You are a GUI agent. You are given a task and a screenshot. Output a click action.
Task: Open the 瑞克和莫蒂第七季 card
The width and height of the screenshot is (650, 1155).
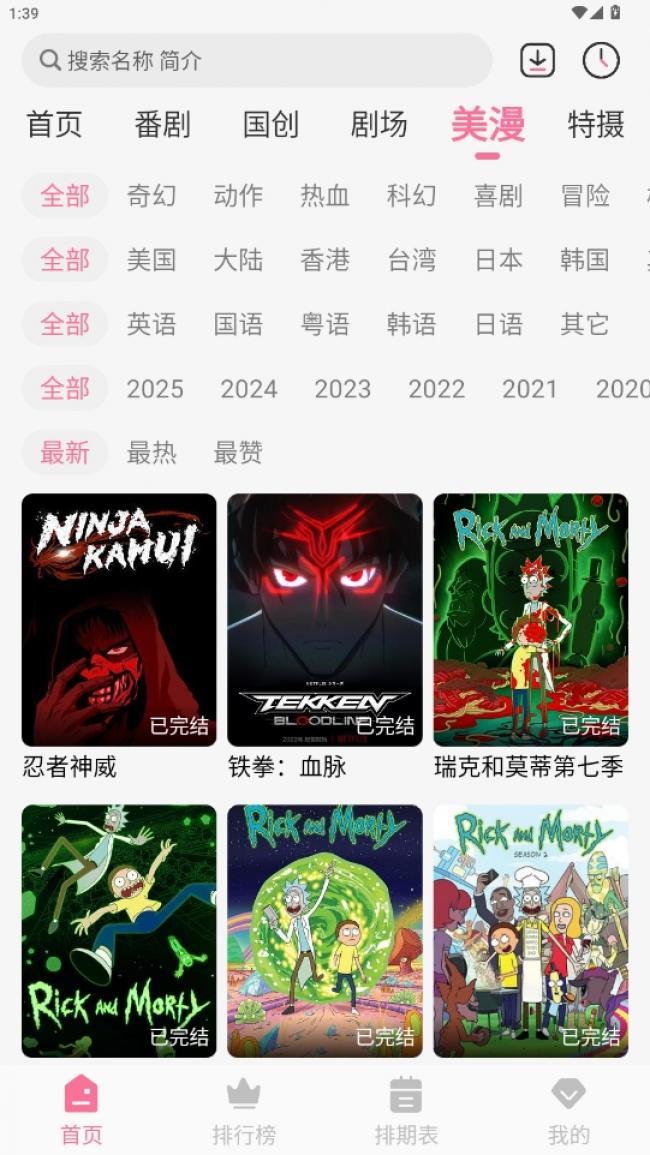pos(531,637)
